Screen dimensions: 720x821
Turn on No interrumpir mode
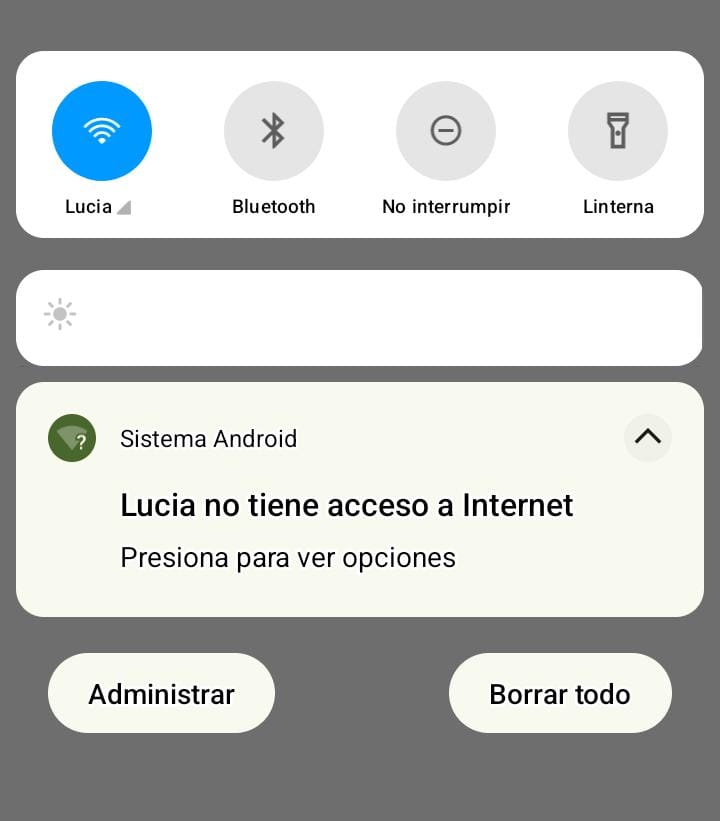point(445,131)
